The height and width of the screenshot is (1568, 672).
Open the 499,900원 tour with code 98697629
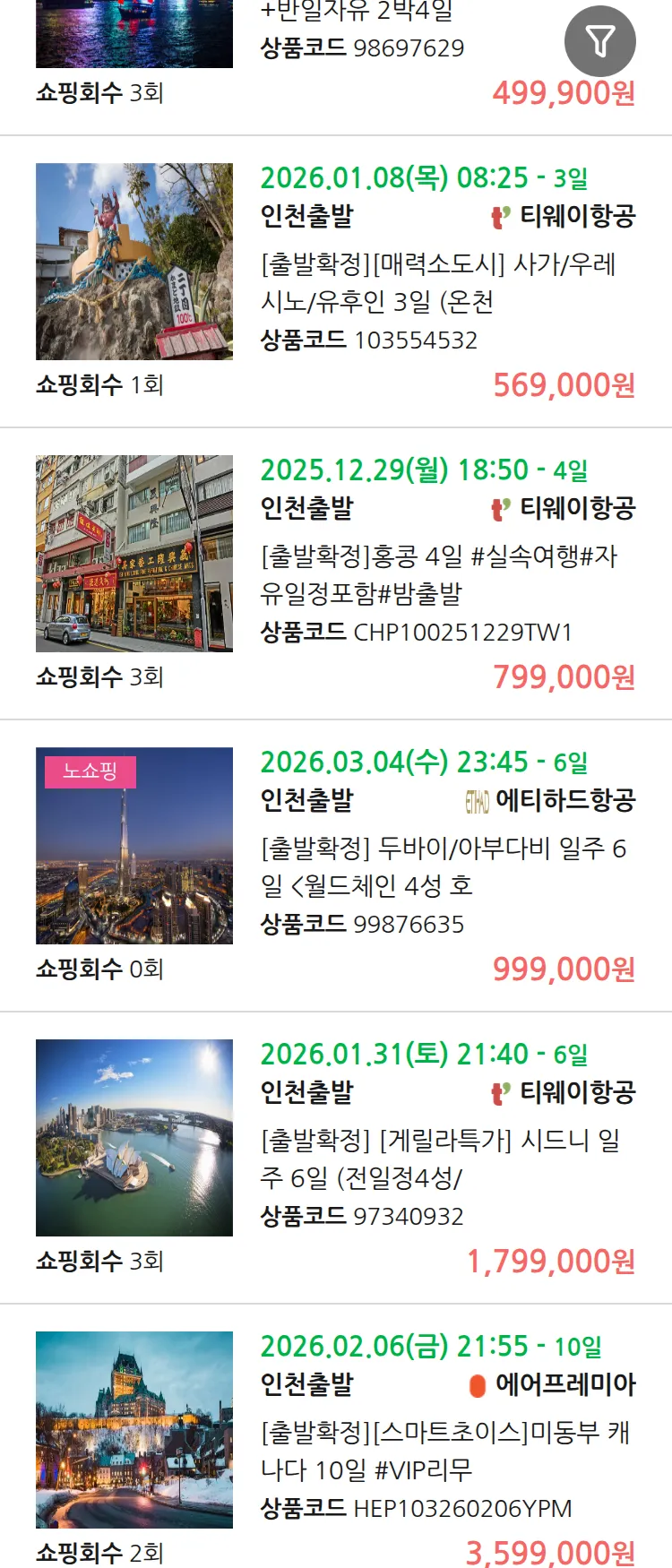[362, 47]
